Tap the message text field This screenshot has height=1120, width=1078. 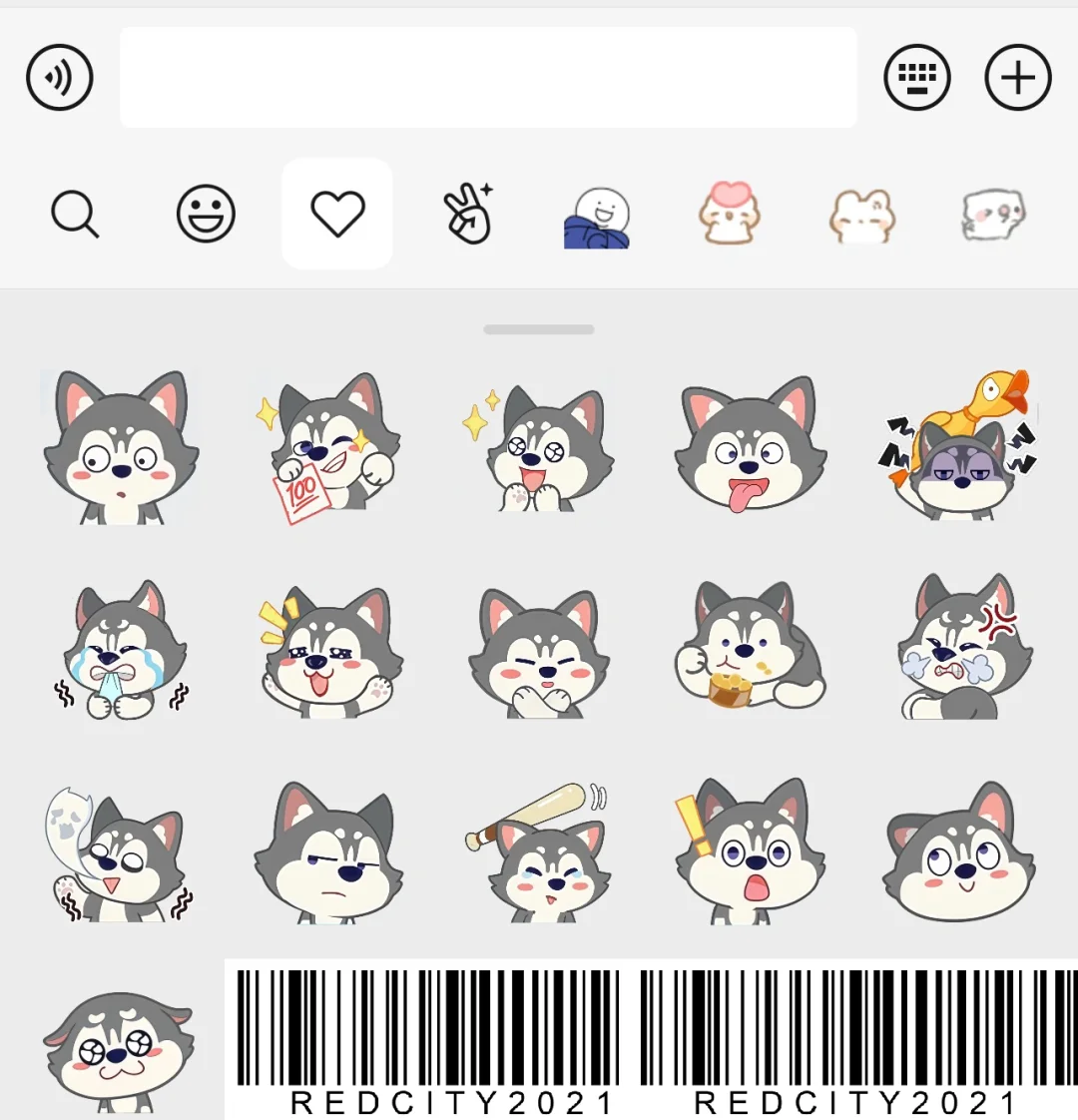(x=488, y=78)
